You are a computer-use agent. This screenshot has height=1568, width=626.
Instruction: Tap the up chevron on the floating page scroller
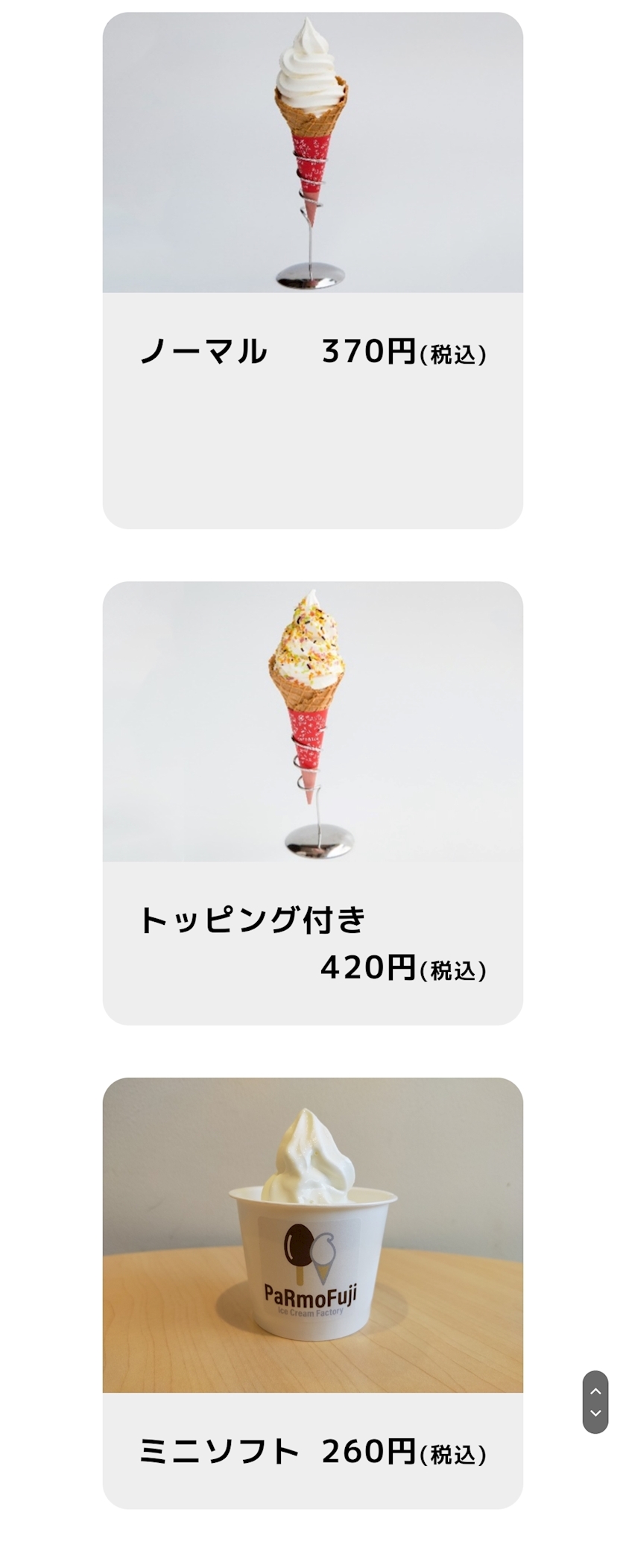click(x=595, y=1391)
